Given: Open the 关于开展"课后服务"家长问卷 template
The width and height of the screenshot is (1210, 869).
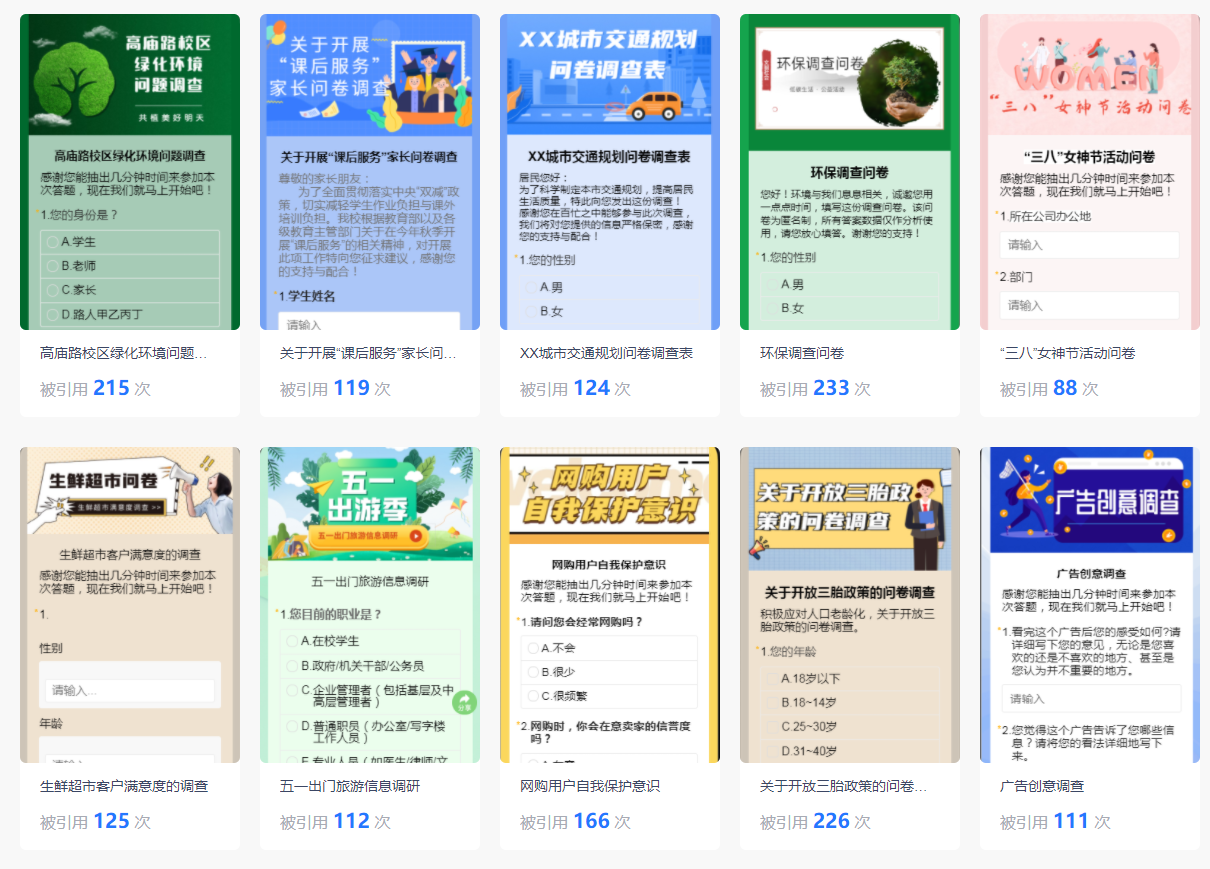Looking at the screenshot, I should [x=370, y=215].
